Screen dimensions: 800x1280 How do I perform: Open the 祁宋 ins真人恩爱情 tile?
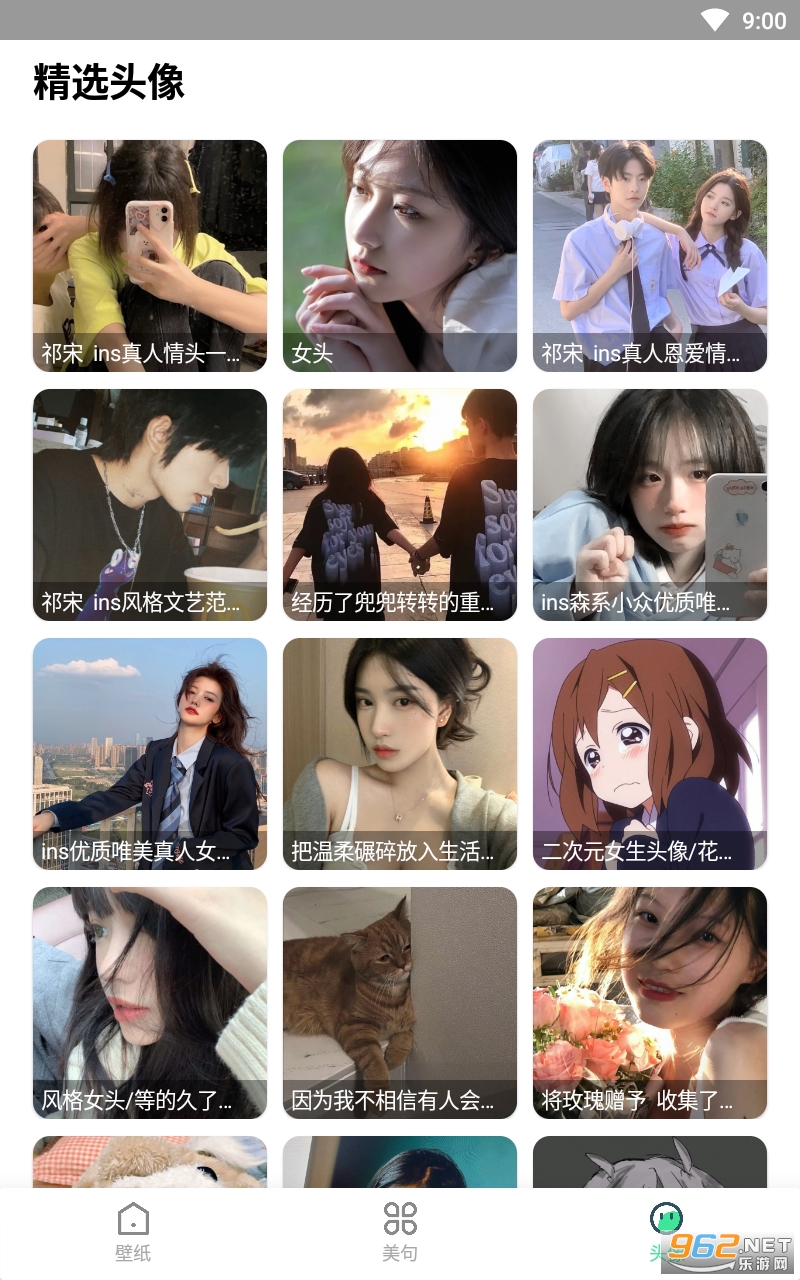pos(650,256)
